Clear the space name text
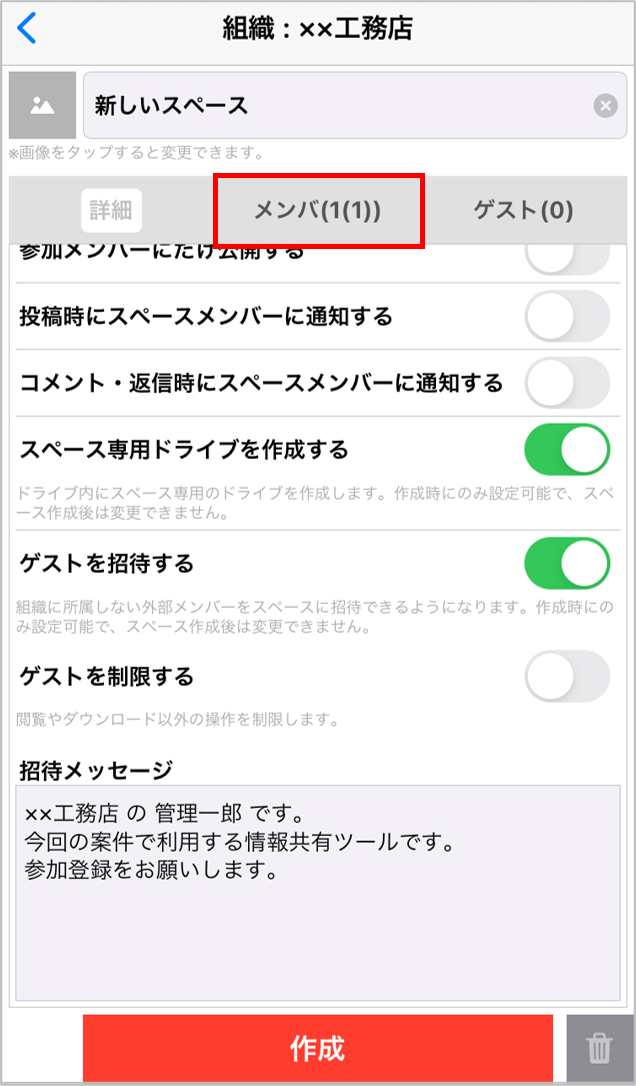The height and width of the screenshot is (1086, 636). 606,106
